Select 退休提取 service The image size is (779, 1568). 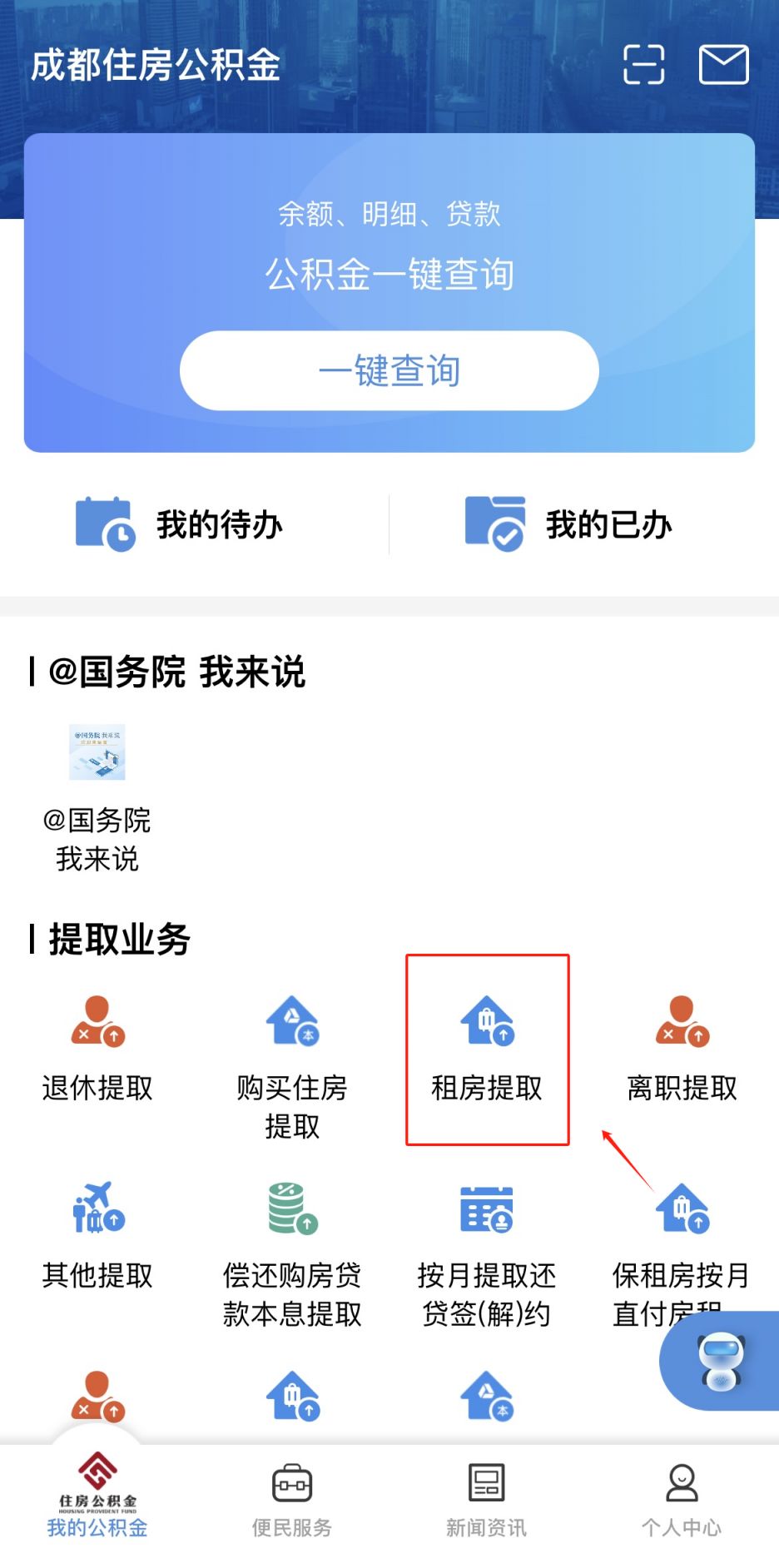coord(97,1049)
